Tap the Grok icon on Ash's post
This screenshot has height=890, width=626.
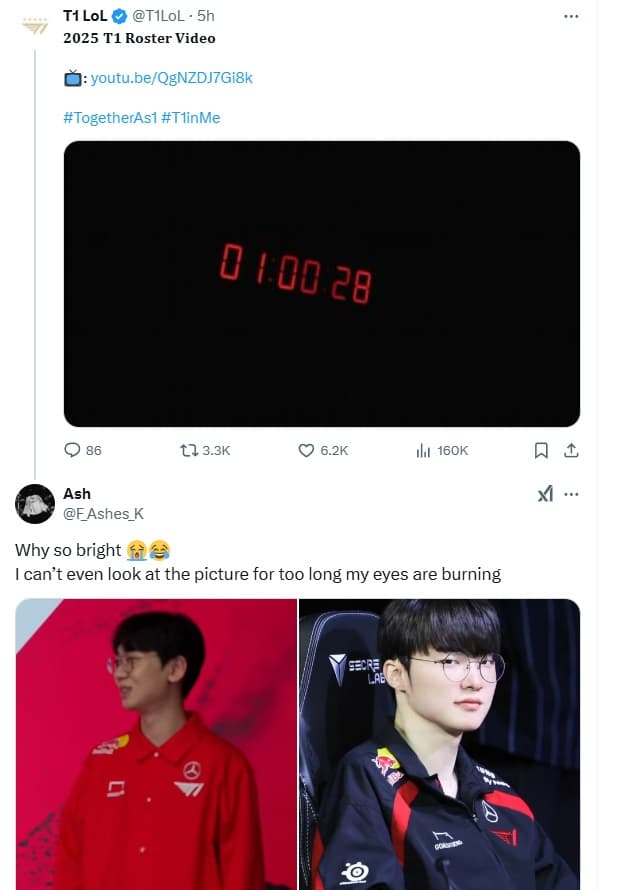tap(545, 494)
